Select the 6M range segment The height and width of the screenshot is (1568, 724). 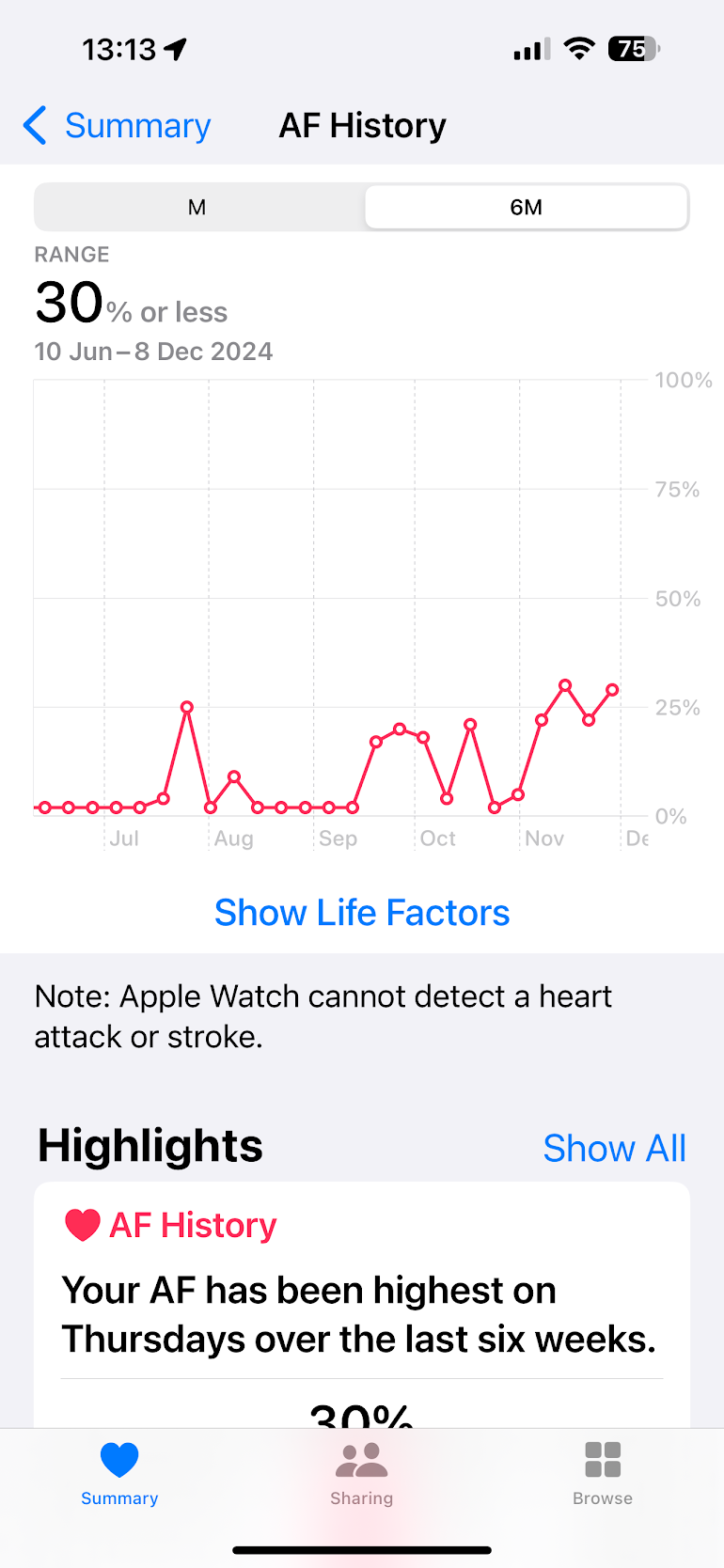pos(527,208)
